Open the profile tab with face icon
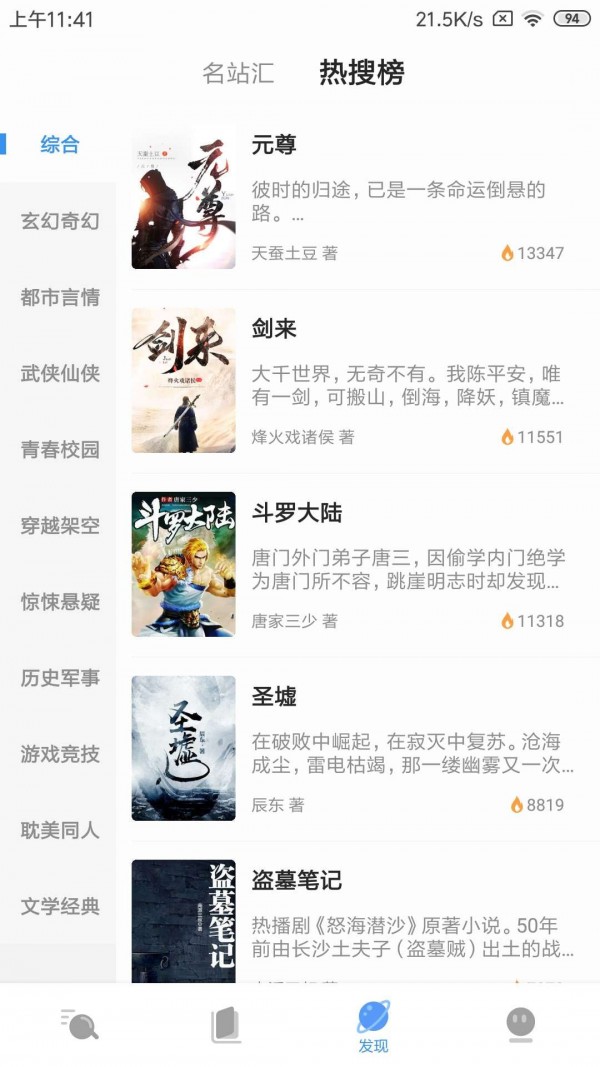 (x=520, y=1025)
